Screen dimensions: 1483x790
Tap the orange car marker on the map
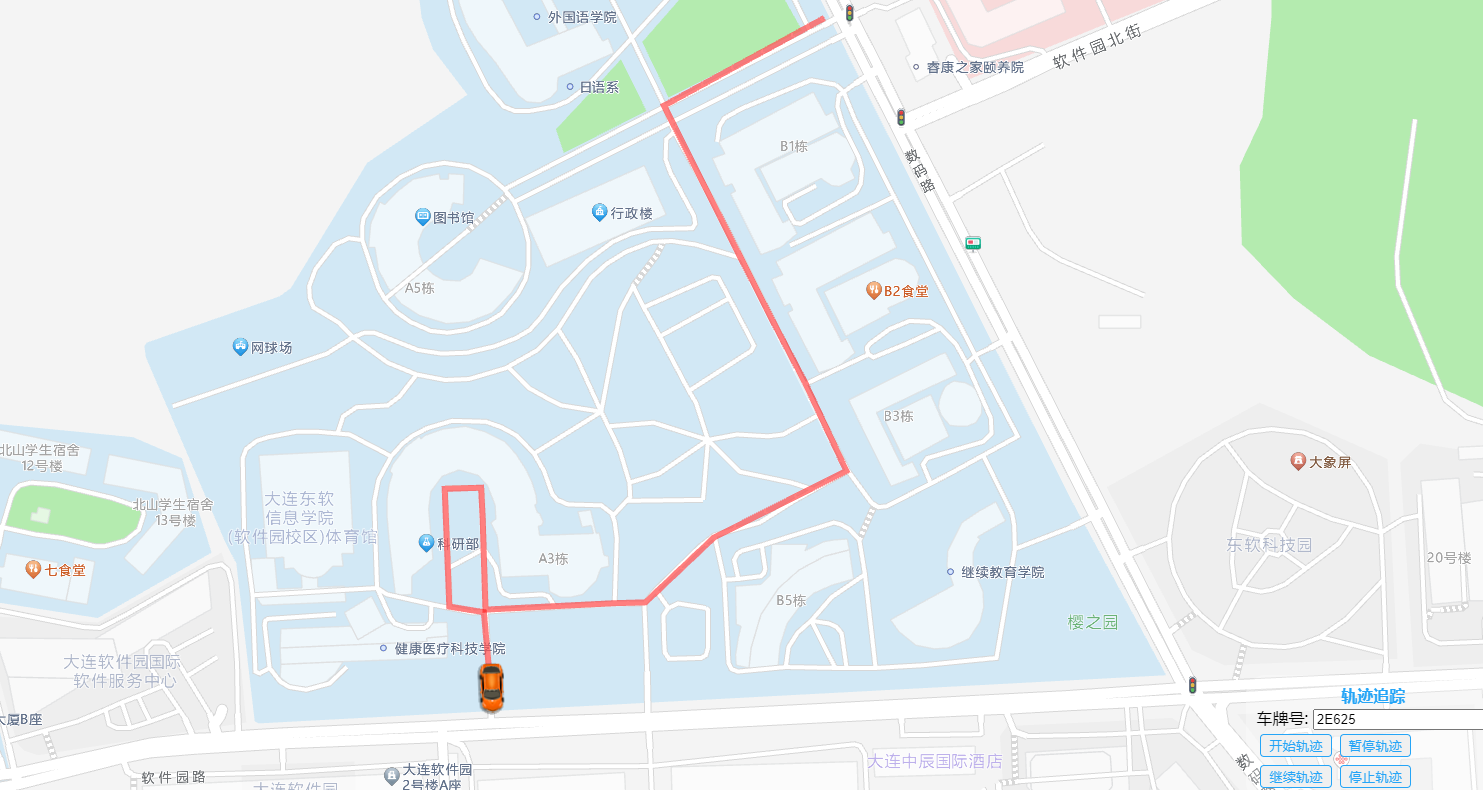click(491, 687)
